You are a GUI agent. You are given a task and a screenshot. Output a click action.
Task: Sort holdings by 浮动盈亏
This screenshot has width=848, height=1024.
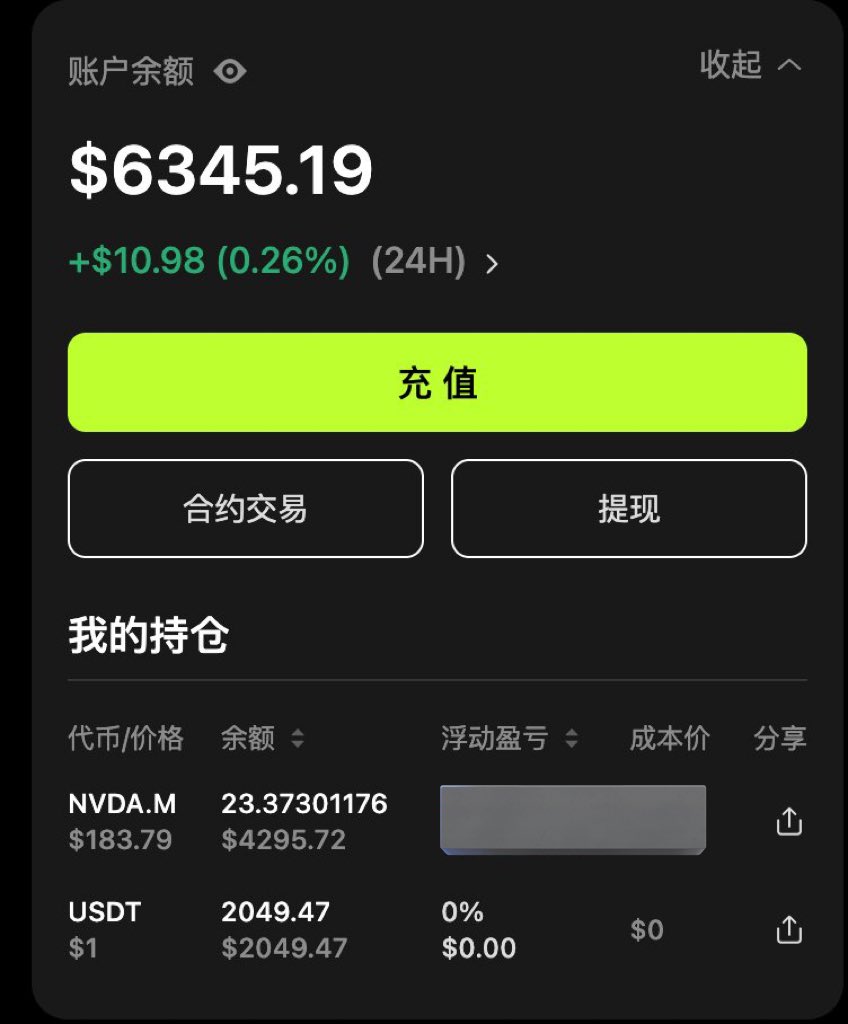click(571, 739)
